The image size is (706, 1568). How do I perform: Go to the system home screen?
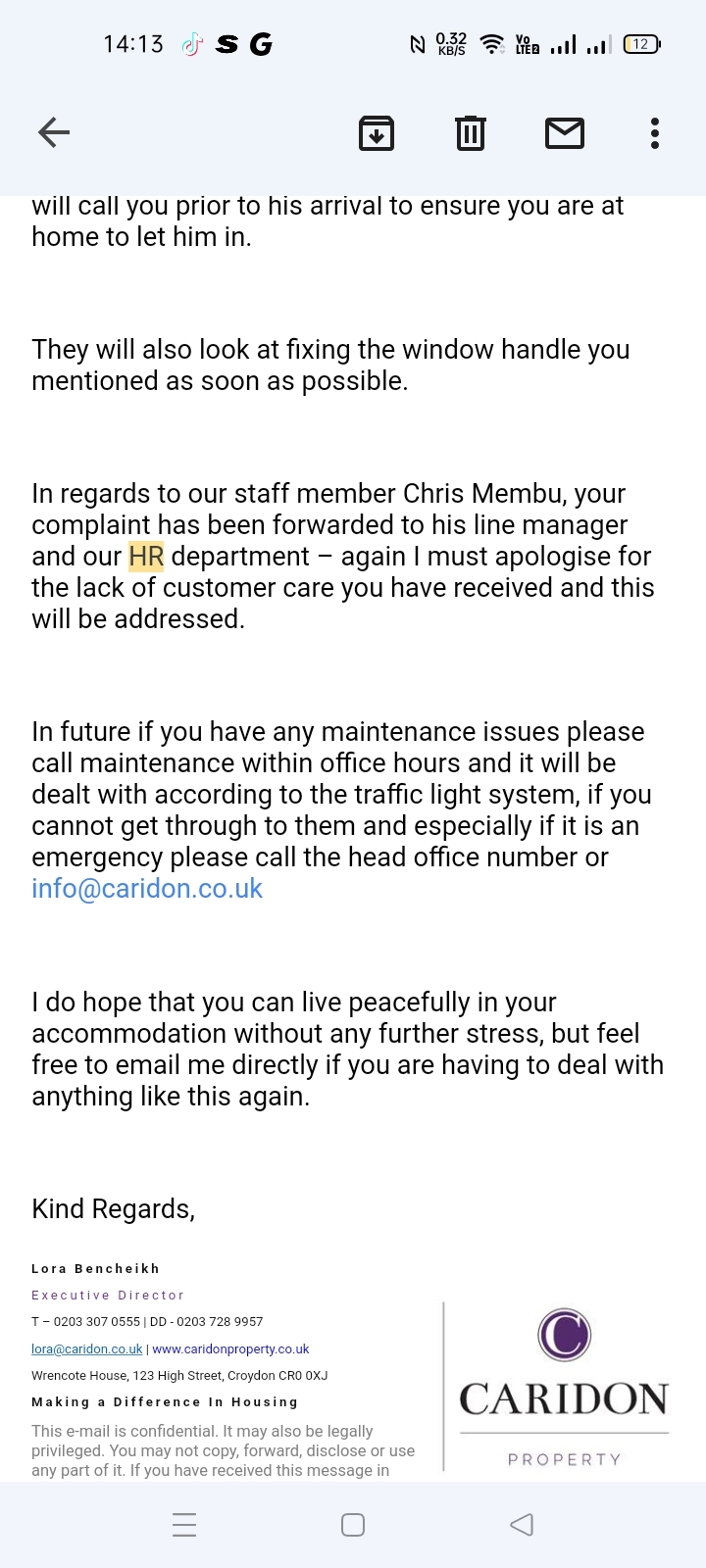pos(353,1524)
